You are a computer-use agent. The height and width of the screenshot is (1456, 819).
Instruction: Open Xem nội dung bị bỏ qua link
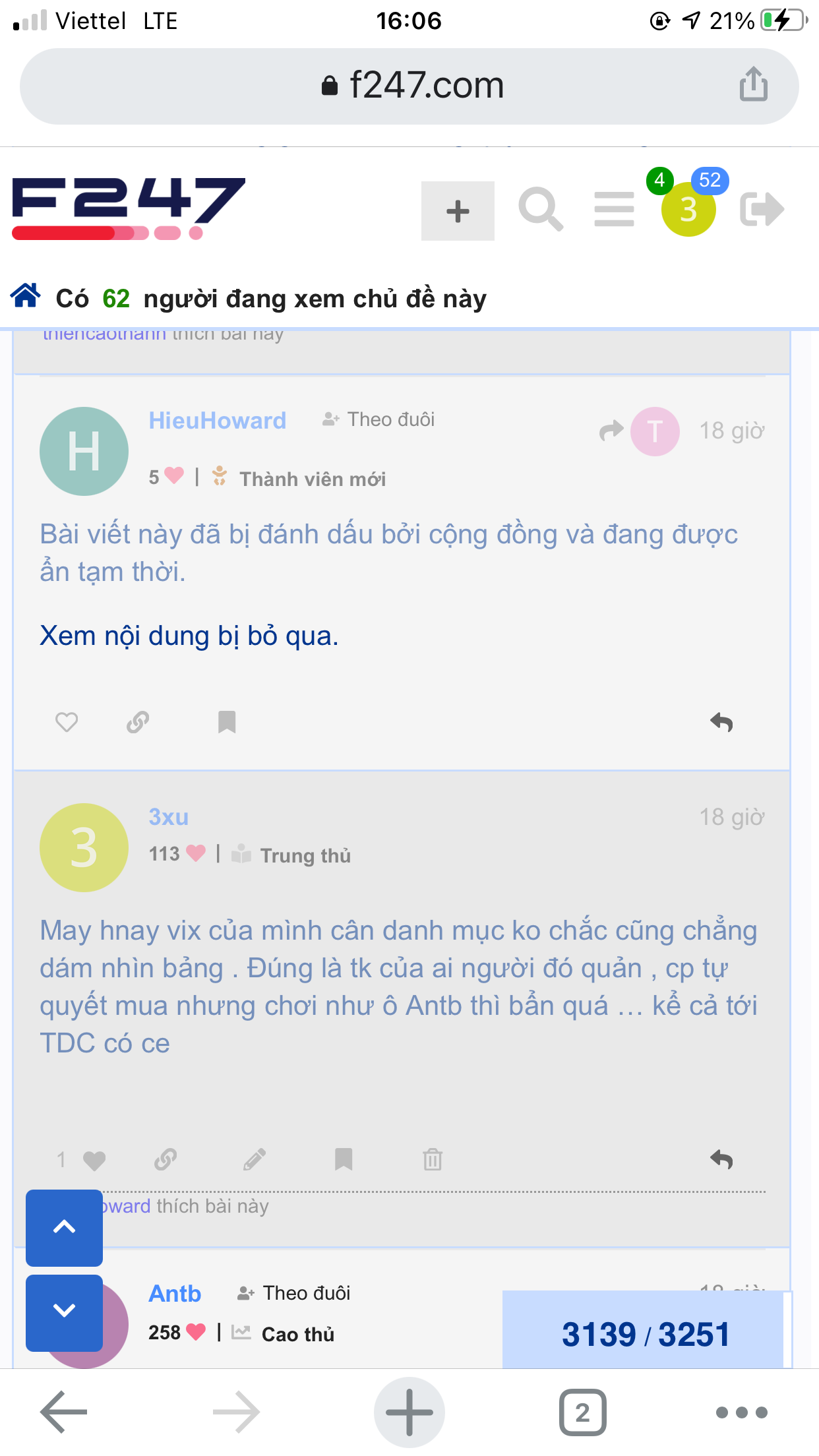tap(189, 636)
